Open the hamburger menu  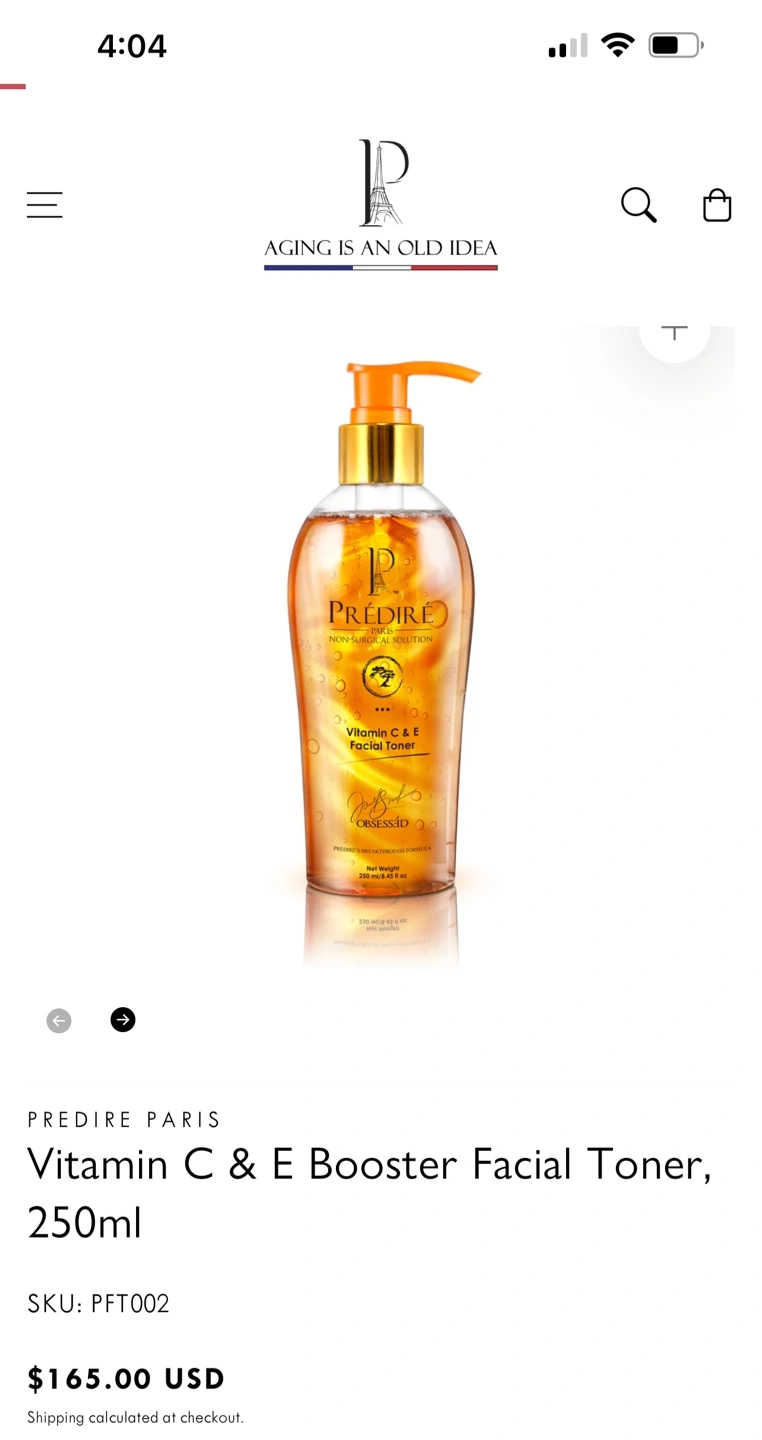pyautogui.click(x=44, y=205)
